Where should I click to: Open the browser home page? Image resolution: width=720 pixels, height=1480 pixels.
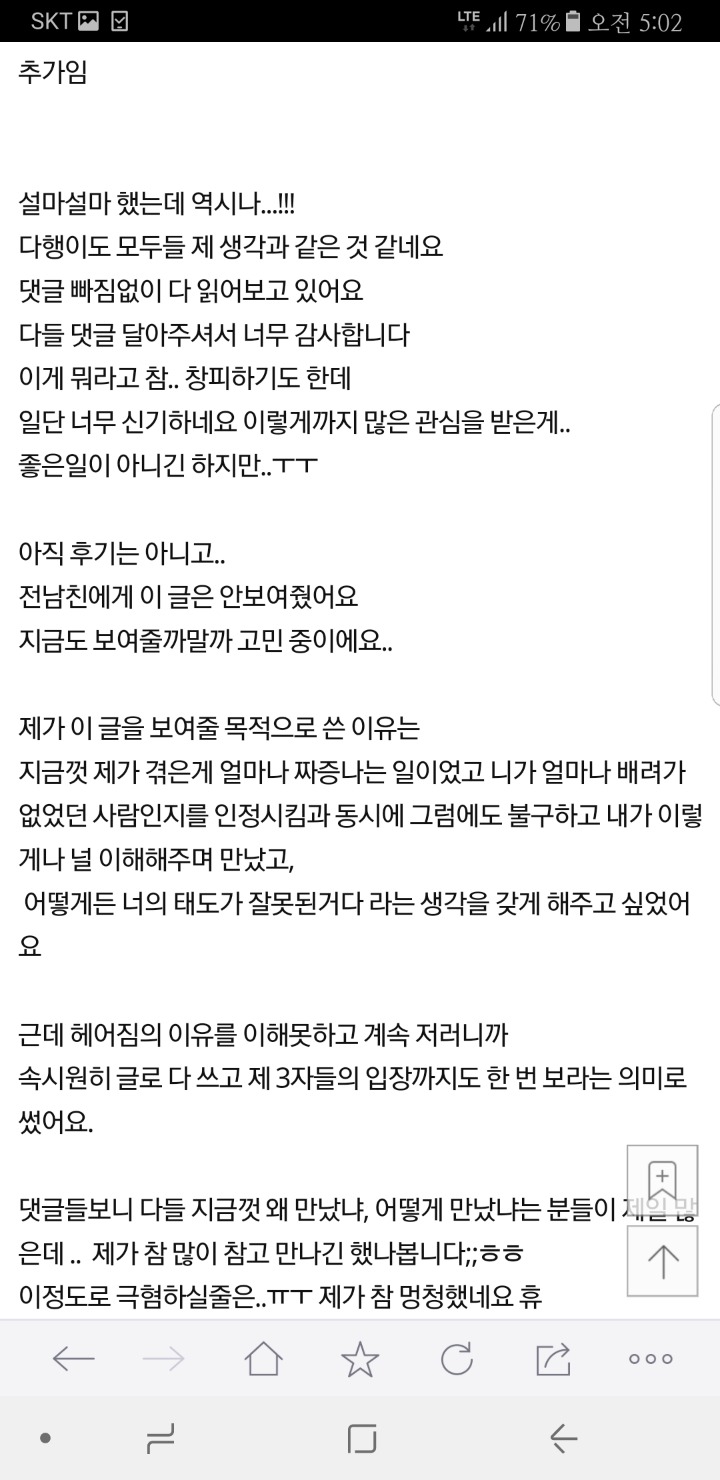click(x=263, y=1358)
